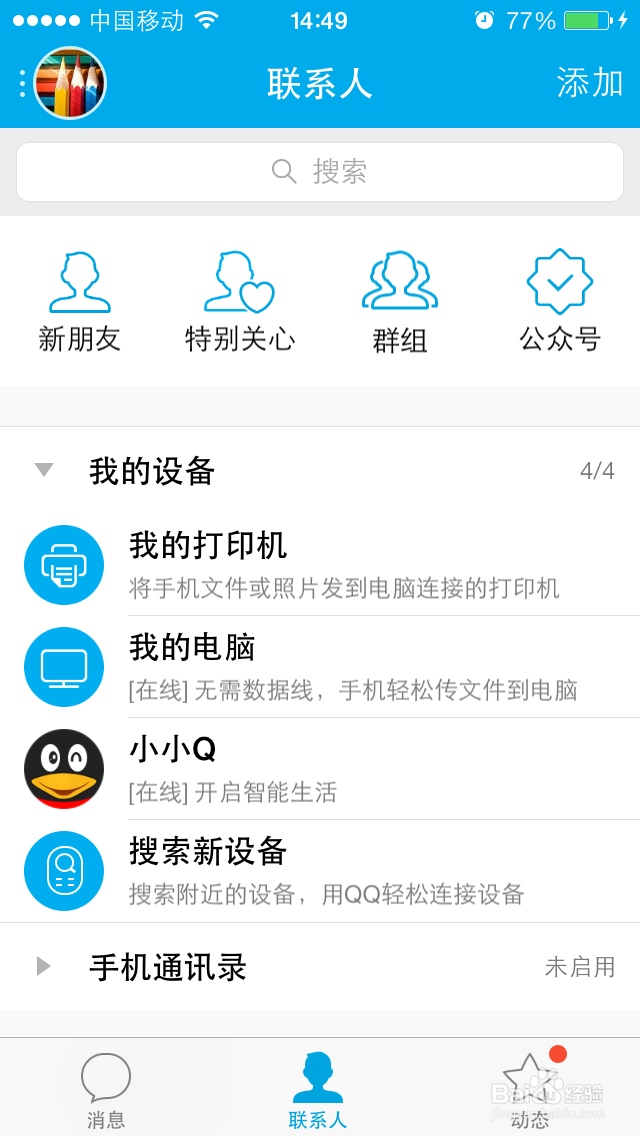This screenshot has height=1136, width=640.
Task: Open 公众号 public accounts
Action: [560, 302]
